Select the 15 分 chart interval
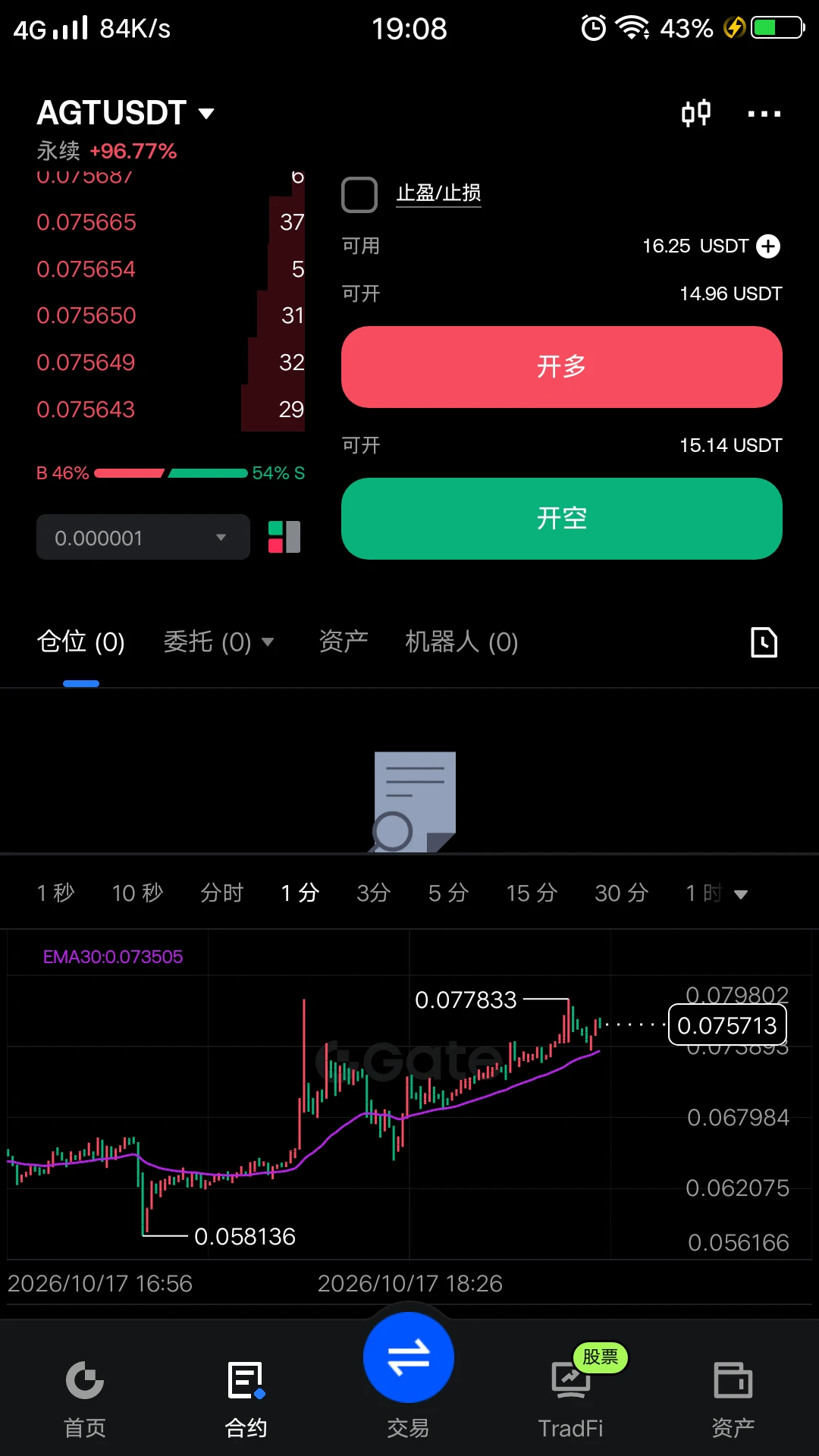 (x=532, y=893)
